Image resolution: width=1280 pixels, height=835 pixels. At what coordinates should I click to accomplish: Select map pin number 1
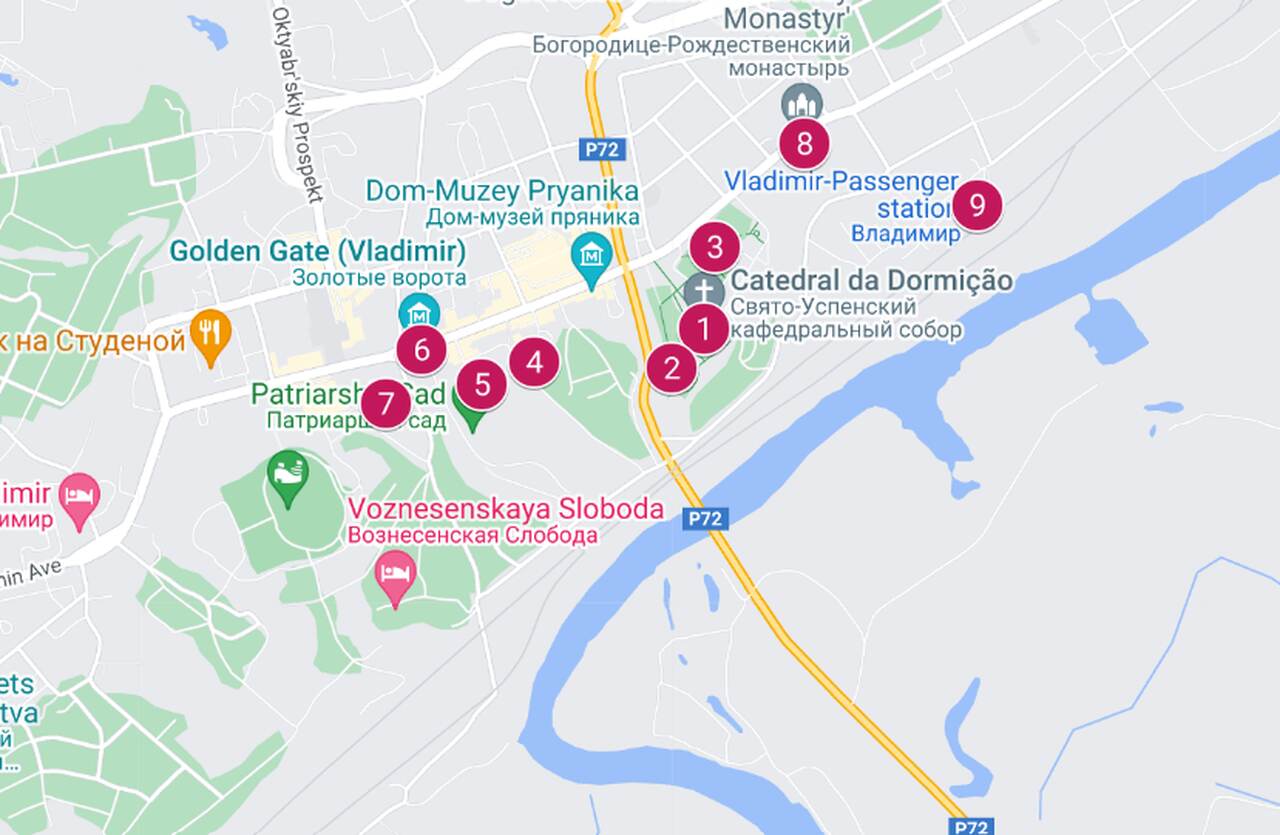click(x=704, y=328)
